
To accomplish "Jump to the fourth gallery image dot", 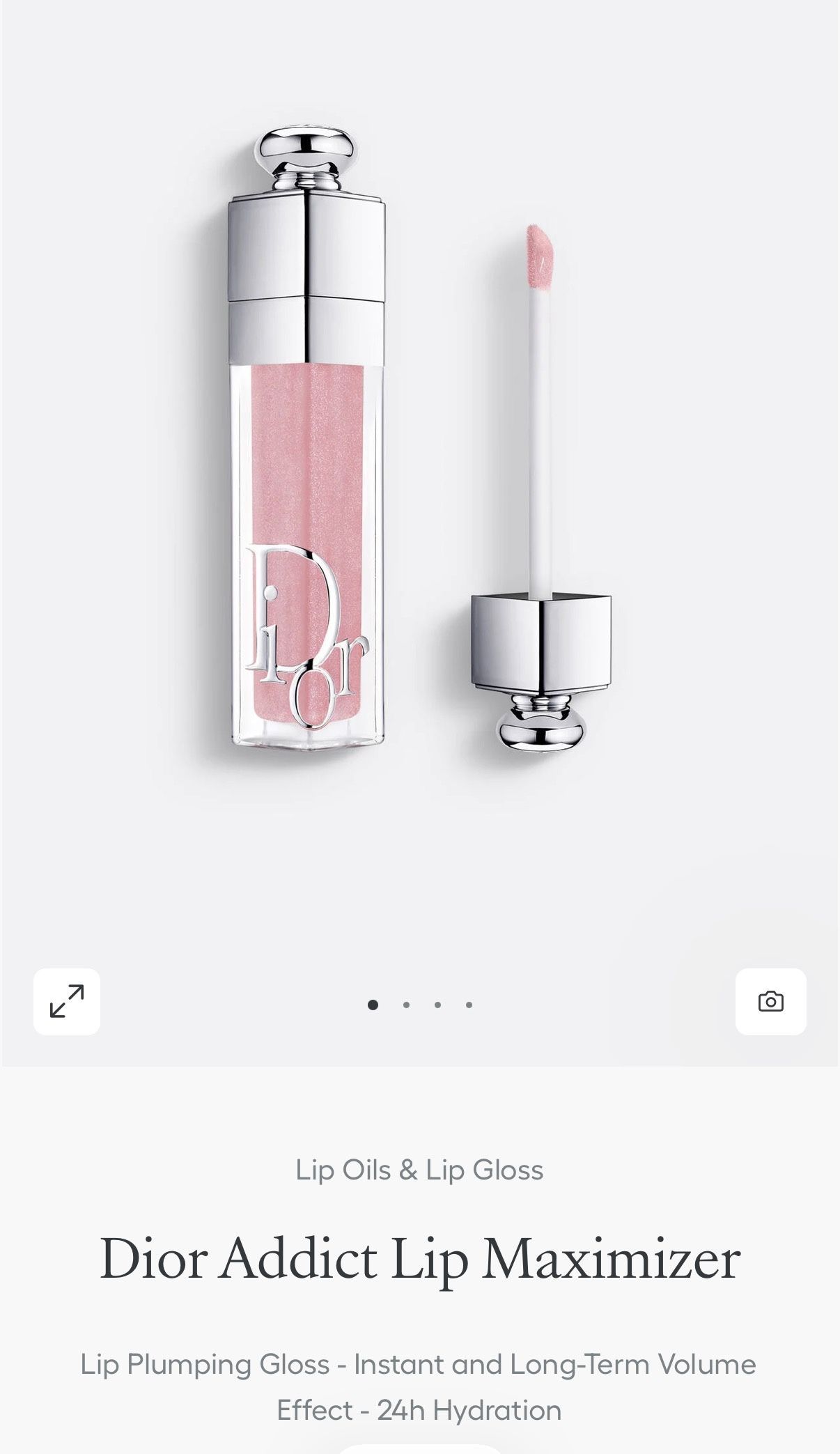I will [x=469, y=1005].
